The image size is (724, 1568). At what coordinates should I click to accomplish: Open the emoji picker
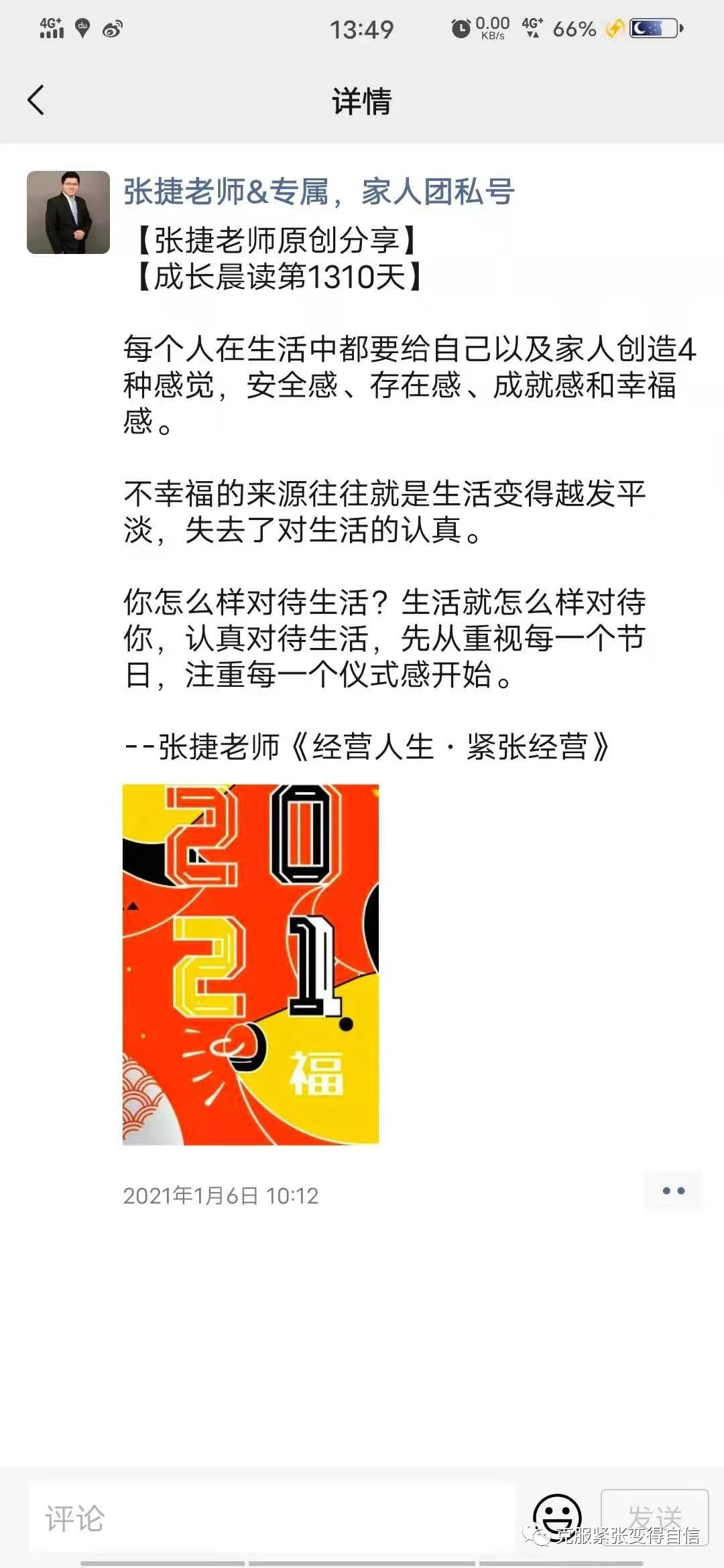(x=556, y=1516)
